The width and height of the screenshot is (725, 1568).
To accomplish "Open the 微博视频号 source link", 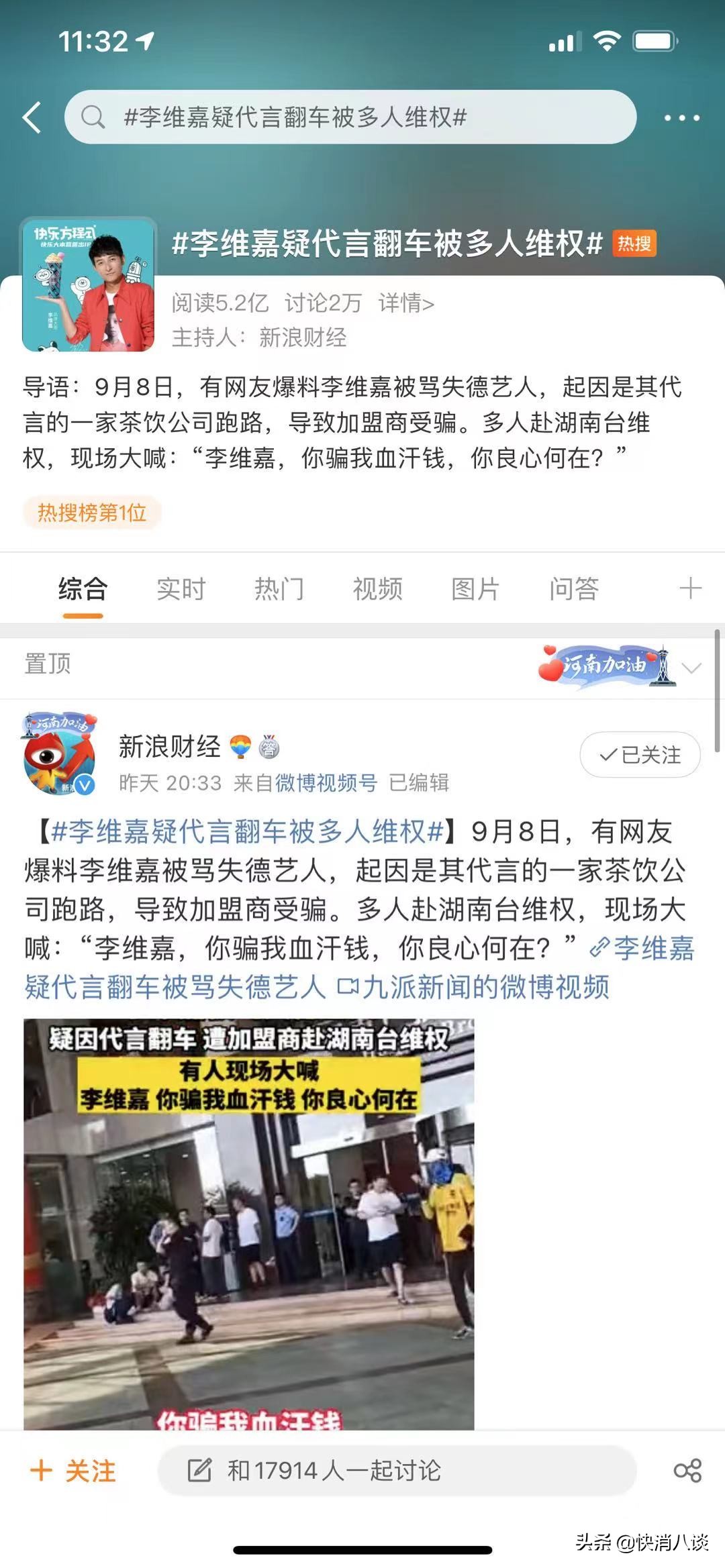I will pos(326,782).
